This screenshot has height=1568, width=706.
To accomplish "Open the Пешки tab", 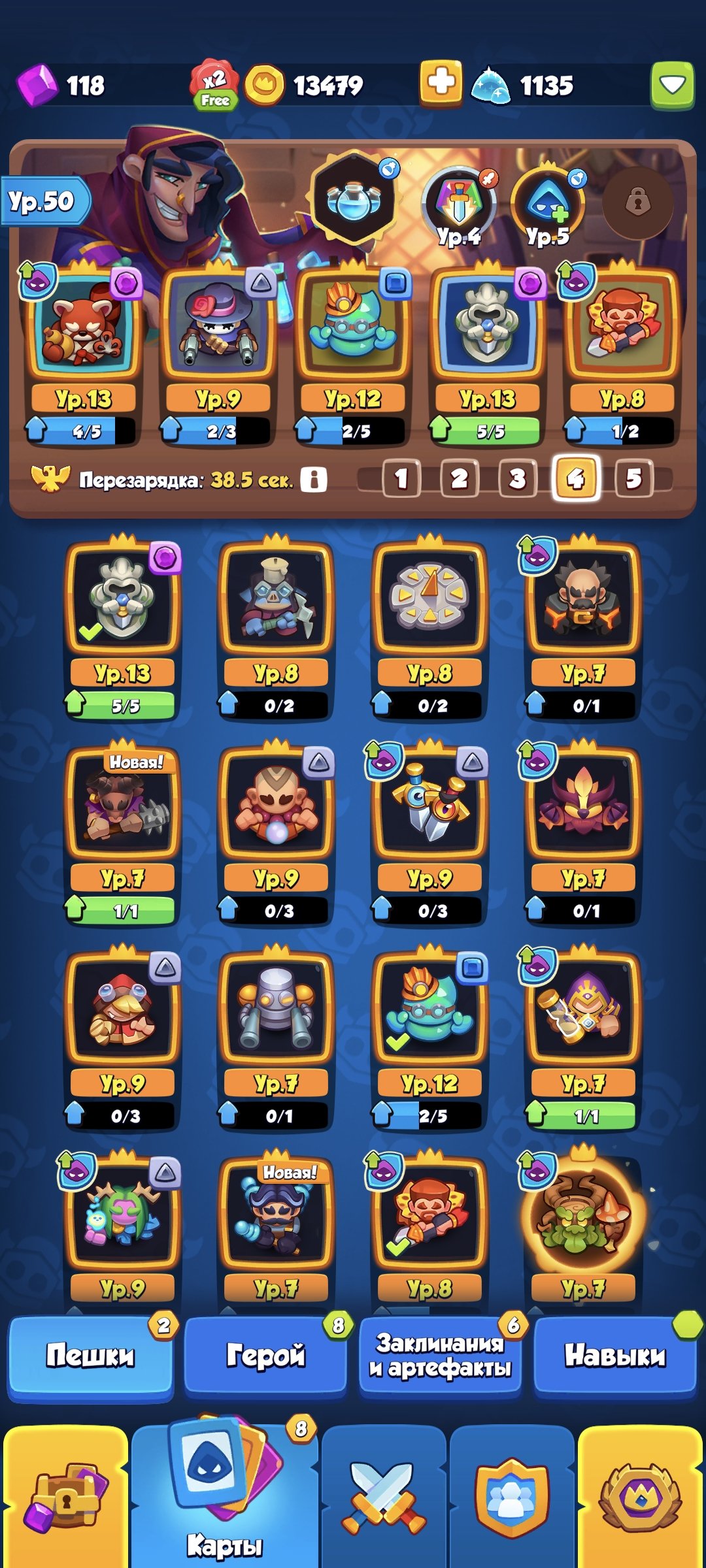I will [90, 1355].
